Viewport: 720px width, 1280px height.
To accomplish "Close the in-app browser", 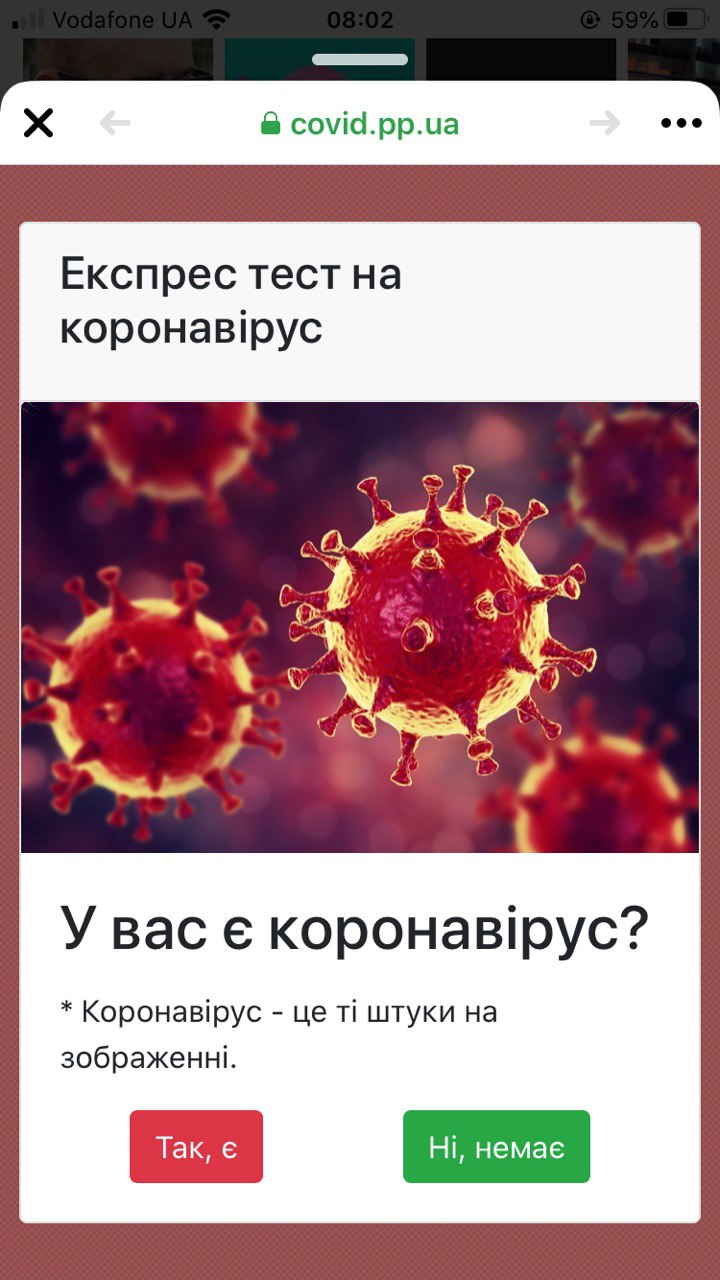I will tap(38, 123).
